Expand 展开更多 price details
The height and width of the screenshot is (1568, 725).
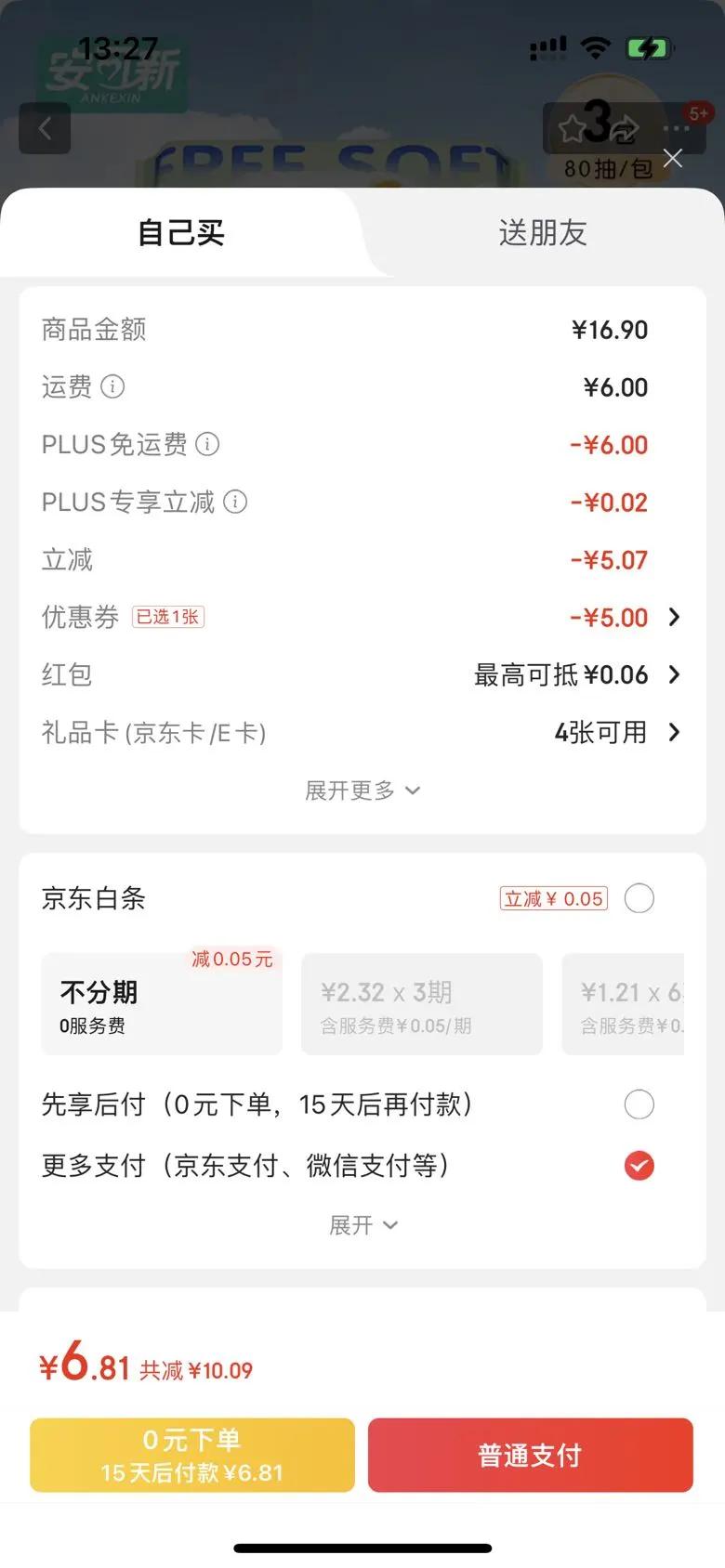coord(362,791)
